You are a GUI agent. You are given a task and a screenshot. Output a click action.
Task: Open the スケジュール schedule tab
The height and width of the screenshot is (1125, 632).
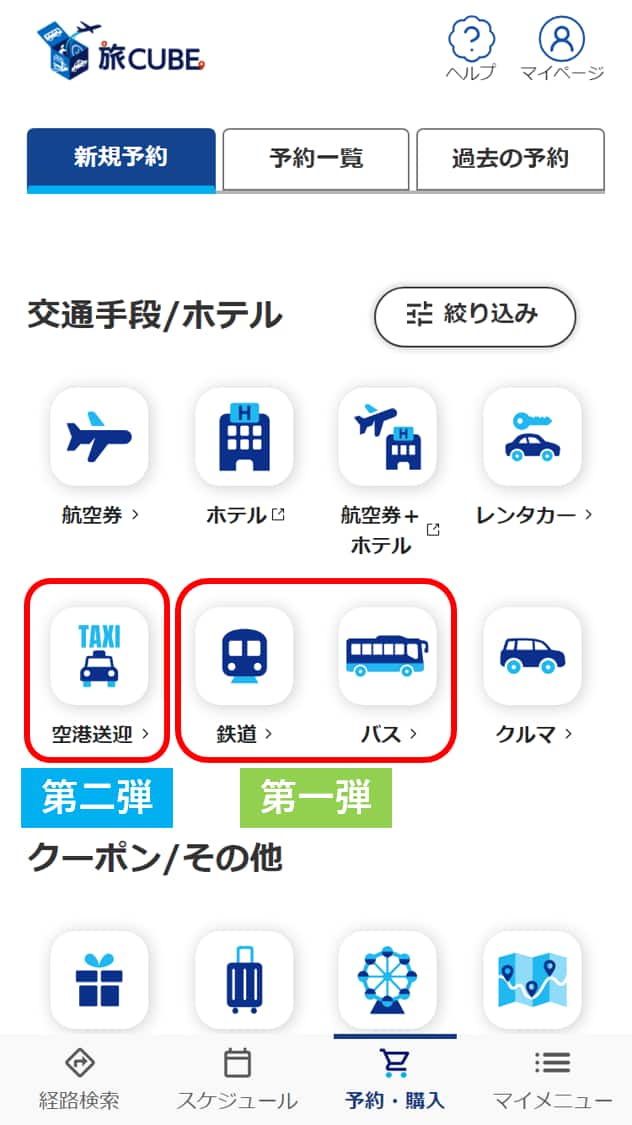(x=237, y=1080)
